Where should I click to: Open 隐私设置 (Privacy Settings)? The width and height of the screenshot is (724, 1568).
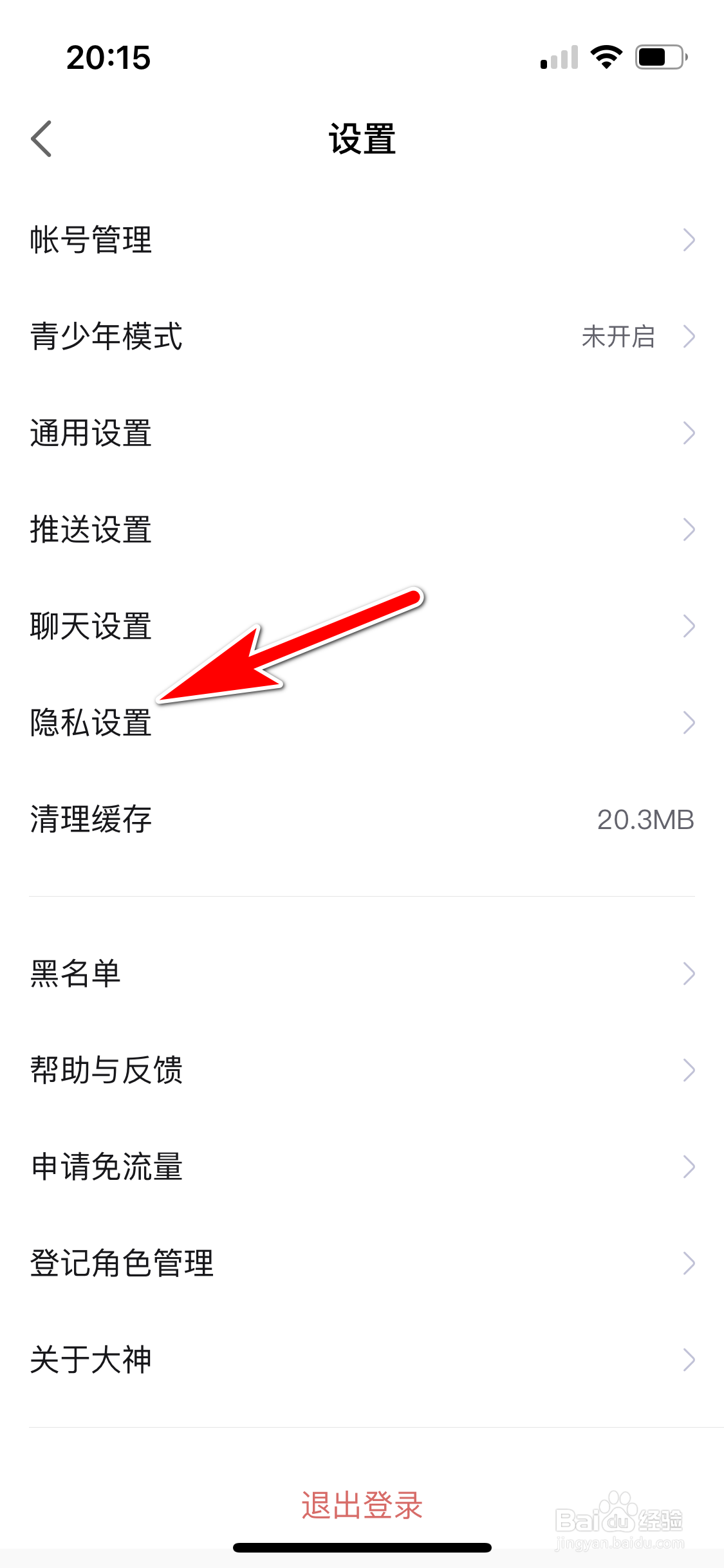[x=360, y=723]
